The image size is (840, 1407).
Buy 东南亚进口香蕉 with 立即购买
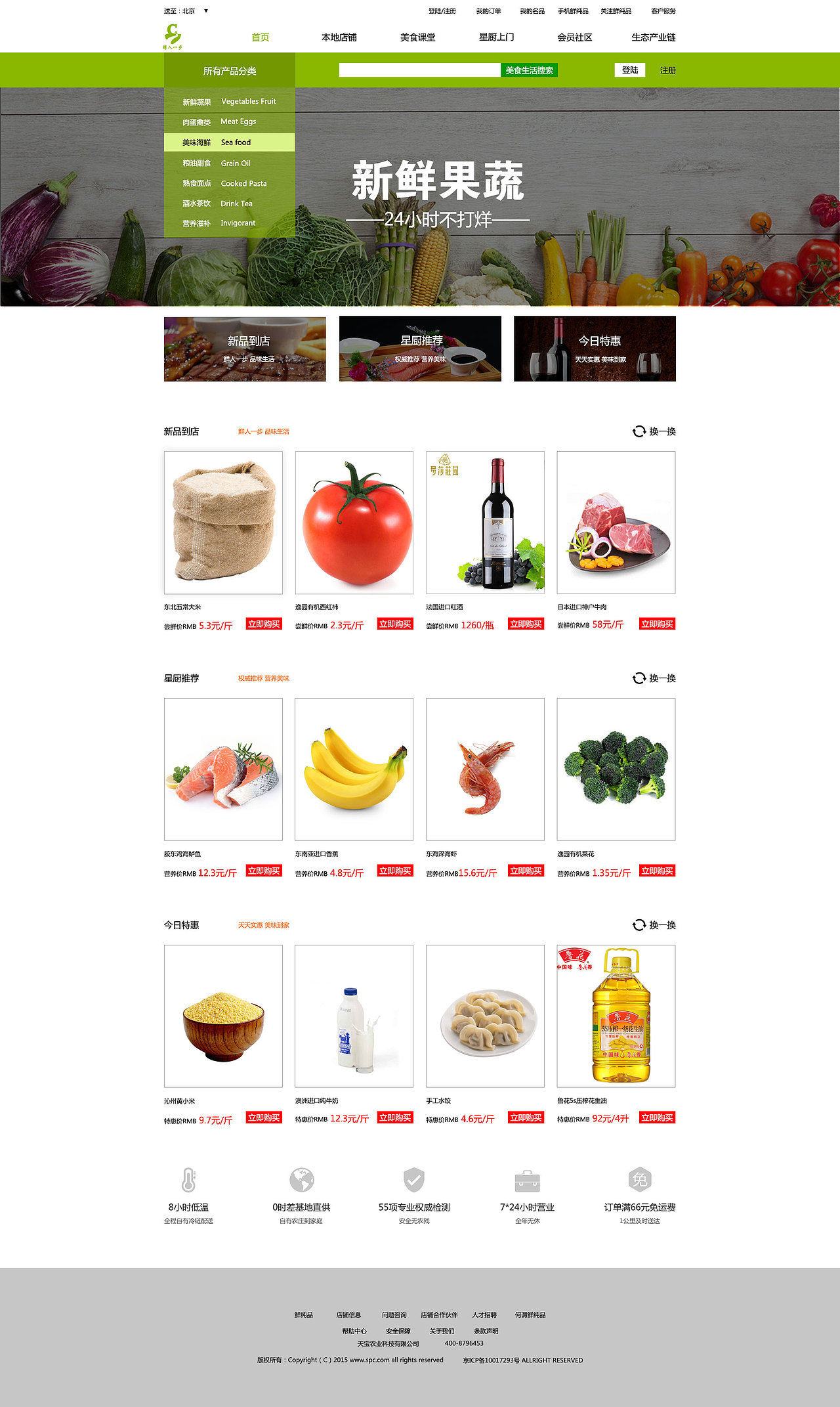pyautogui.click(x=395, y=871)
